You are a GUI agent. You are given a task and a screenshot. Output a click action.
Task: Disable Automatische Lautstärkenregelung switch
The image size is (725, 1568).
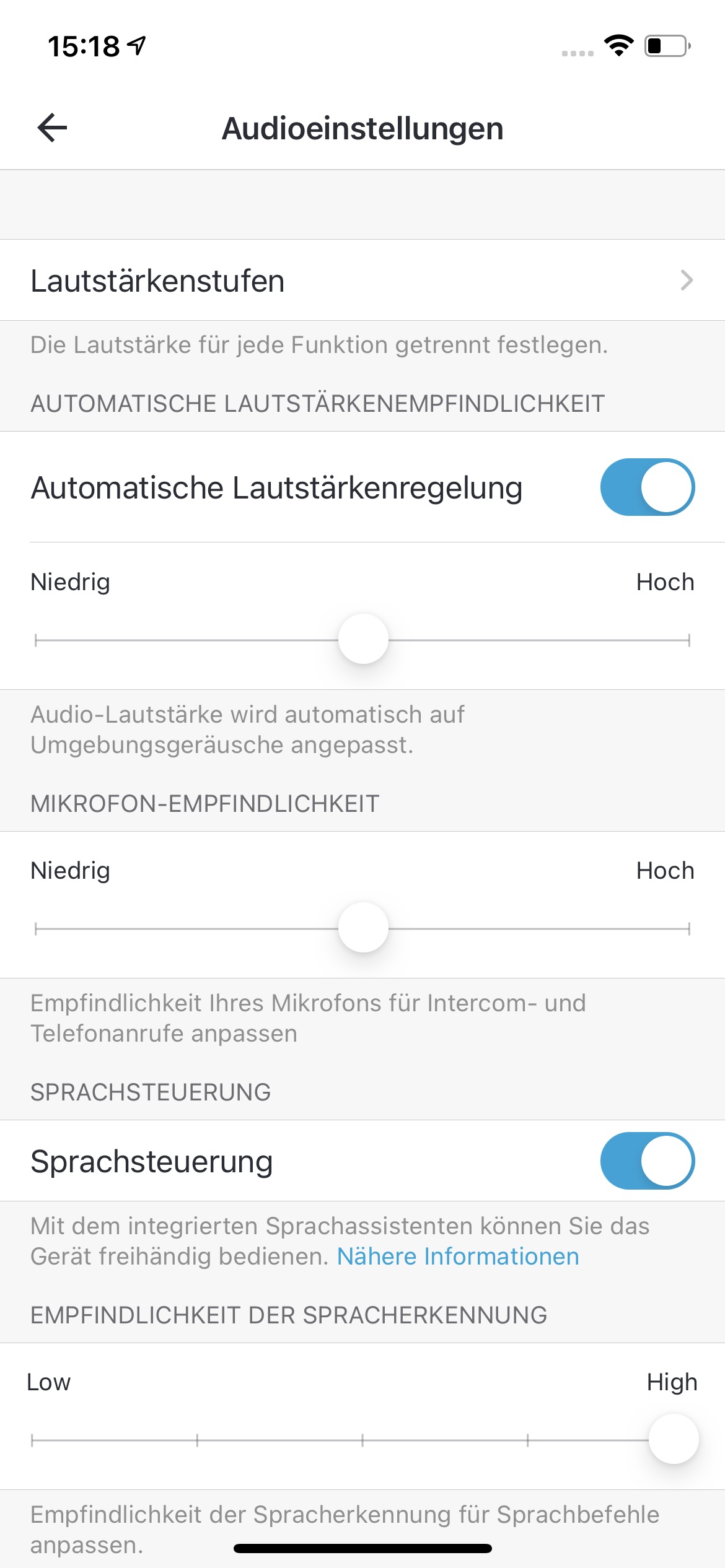tap(648, 487)
